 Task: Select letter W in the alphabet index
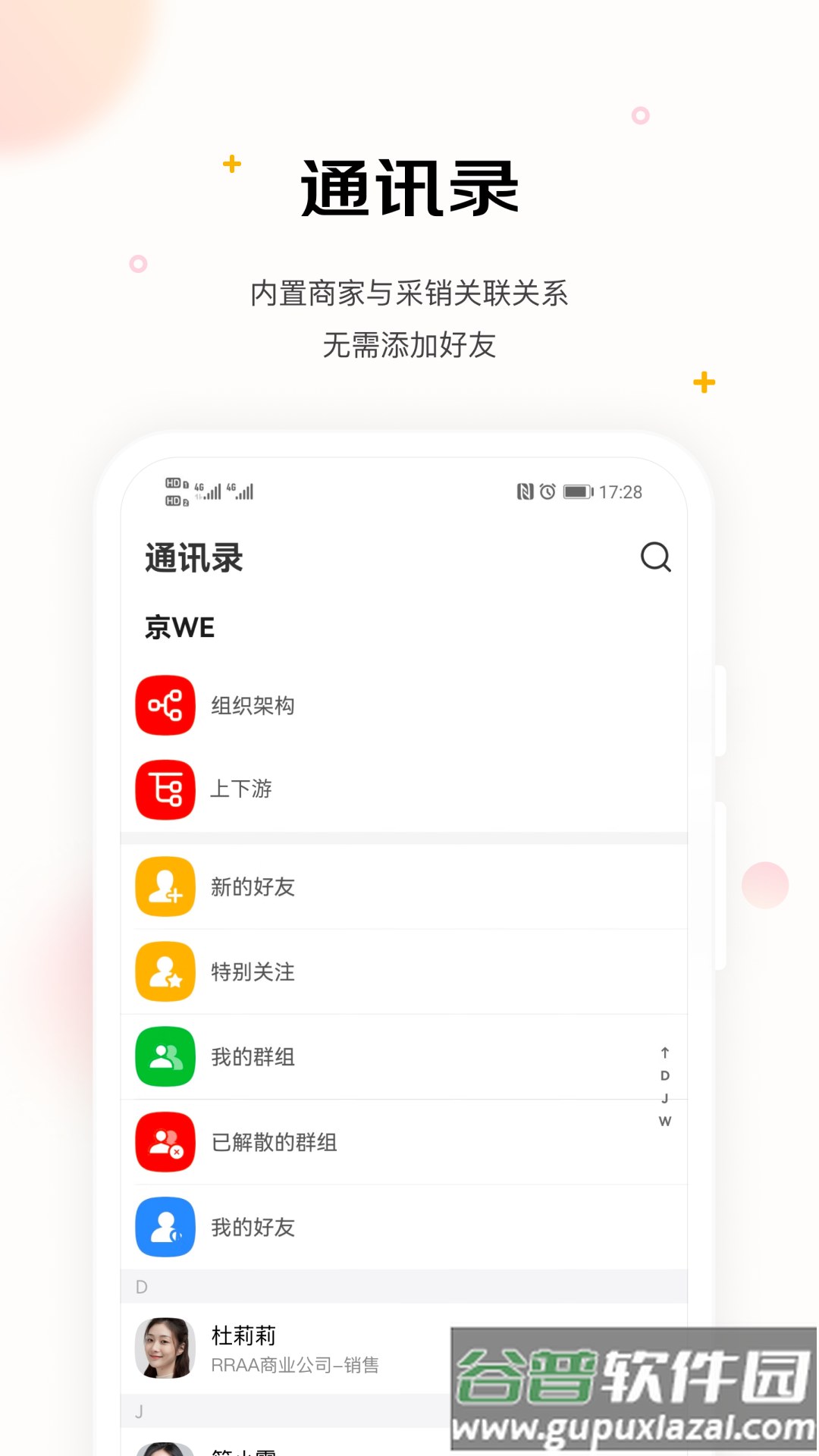point(665,1121)
